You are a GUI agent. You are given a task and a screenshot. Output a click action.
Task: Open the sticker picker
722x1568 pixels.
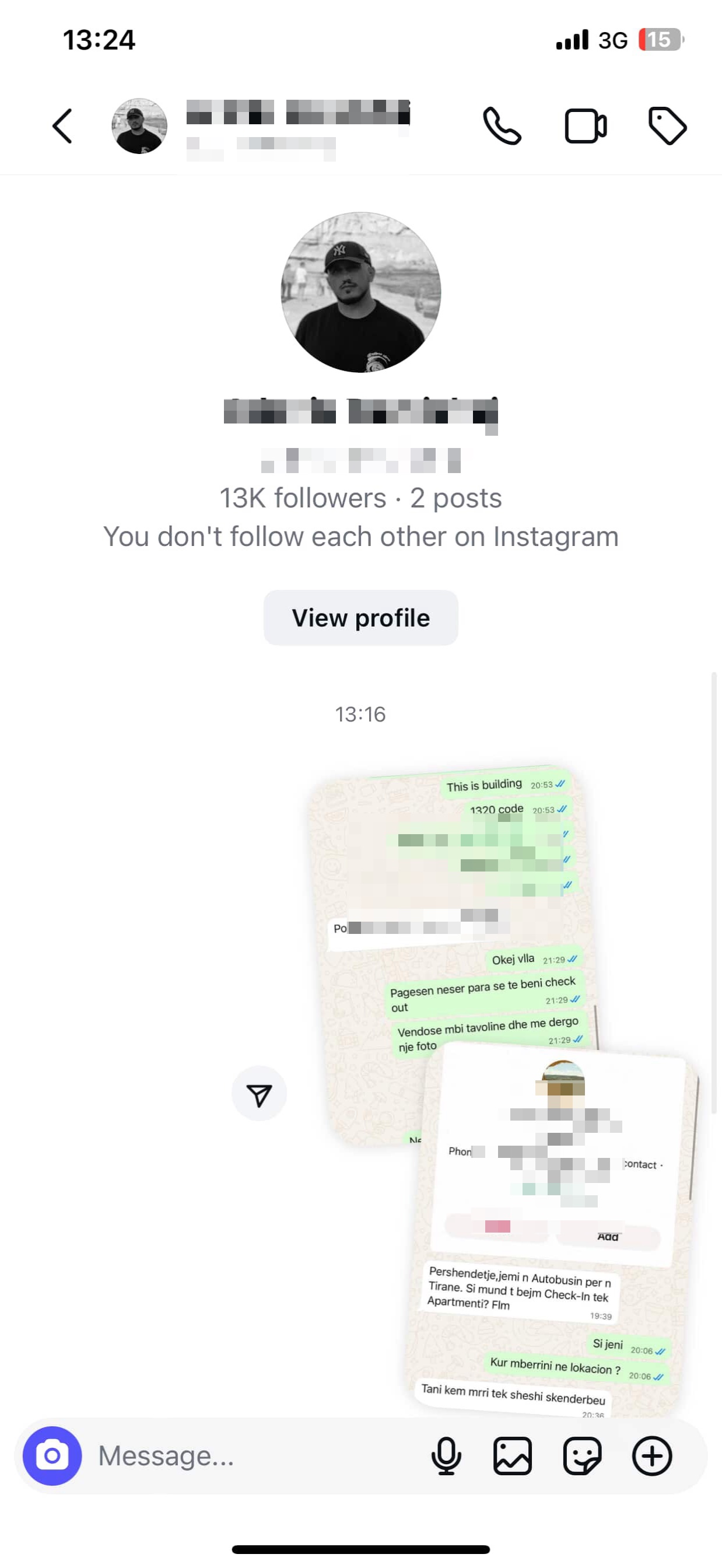[582, 1455]
